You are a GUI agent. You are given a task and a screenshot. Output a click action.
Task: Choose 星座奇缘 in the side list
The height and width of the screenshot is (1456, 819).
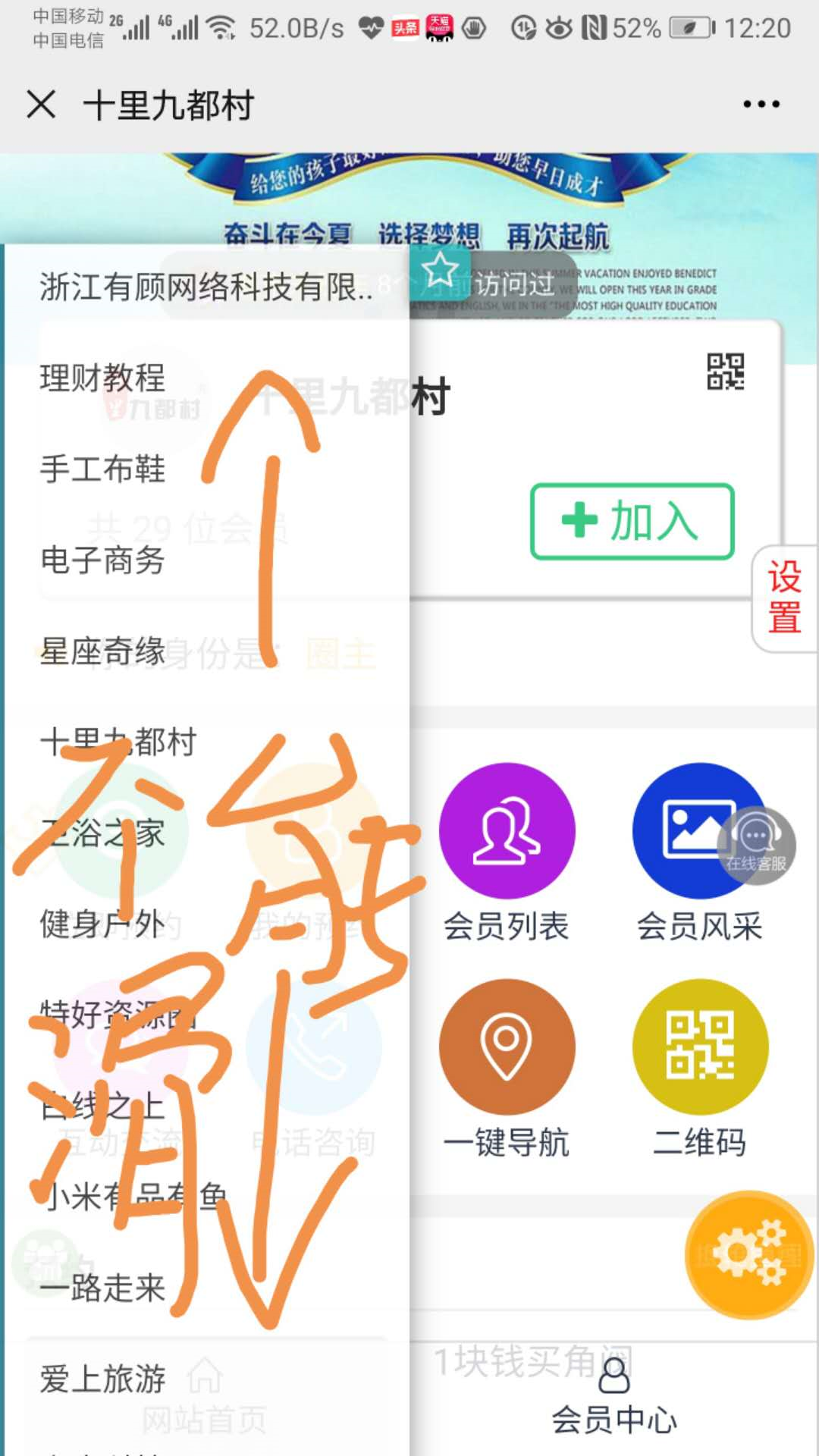pyautogui.click(x=102, y=651)
